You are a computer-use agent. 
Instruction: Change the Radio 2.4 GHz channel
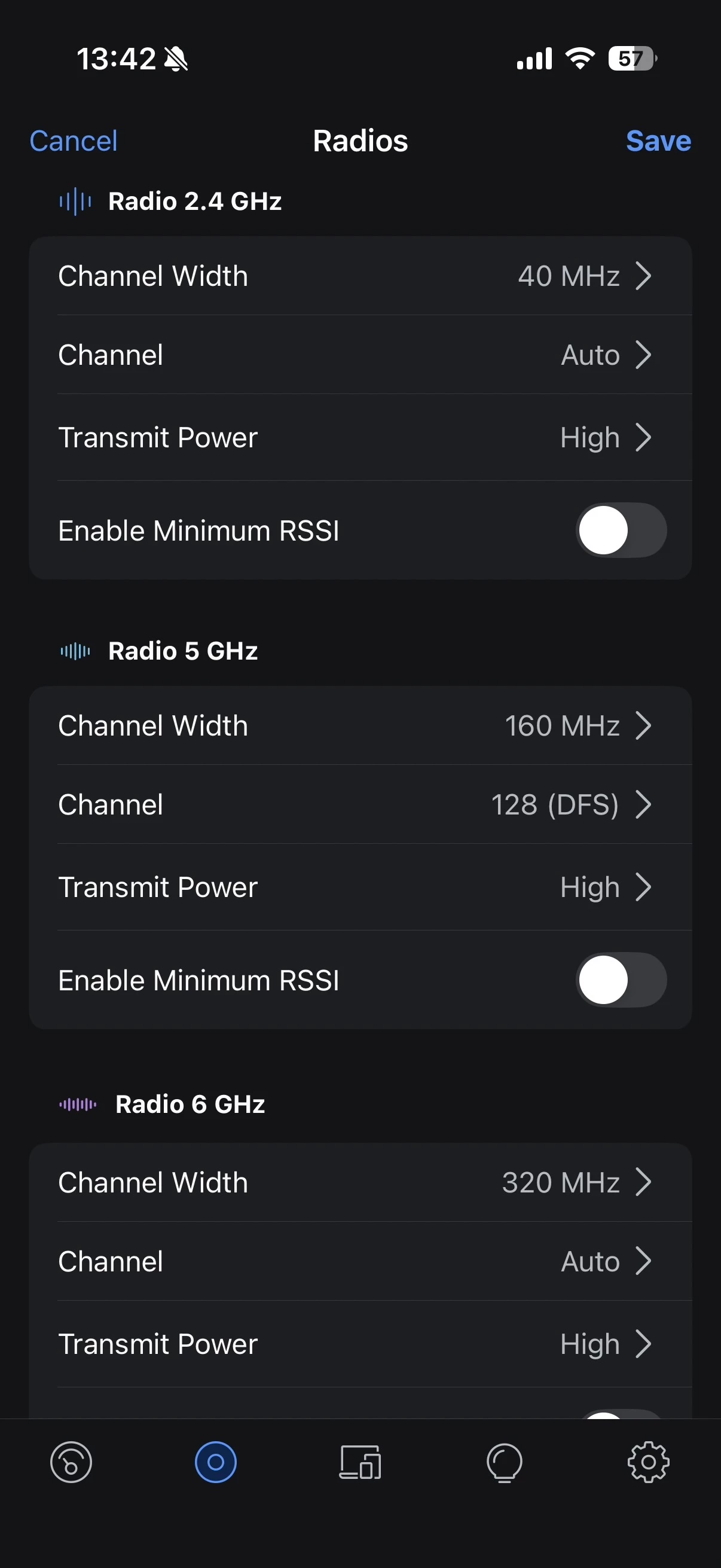360,355
